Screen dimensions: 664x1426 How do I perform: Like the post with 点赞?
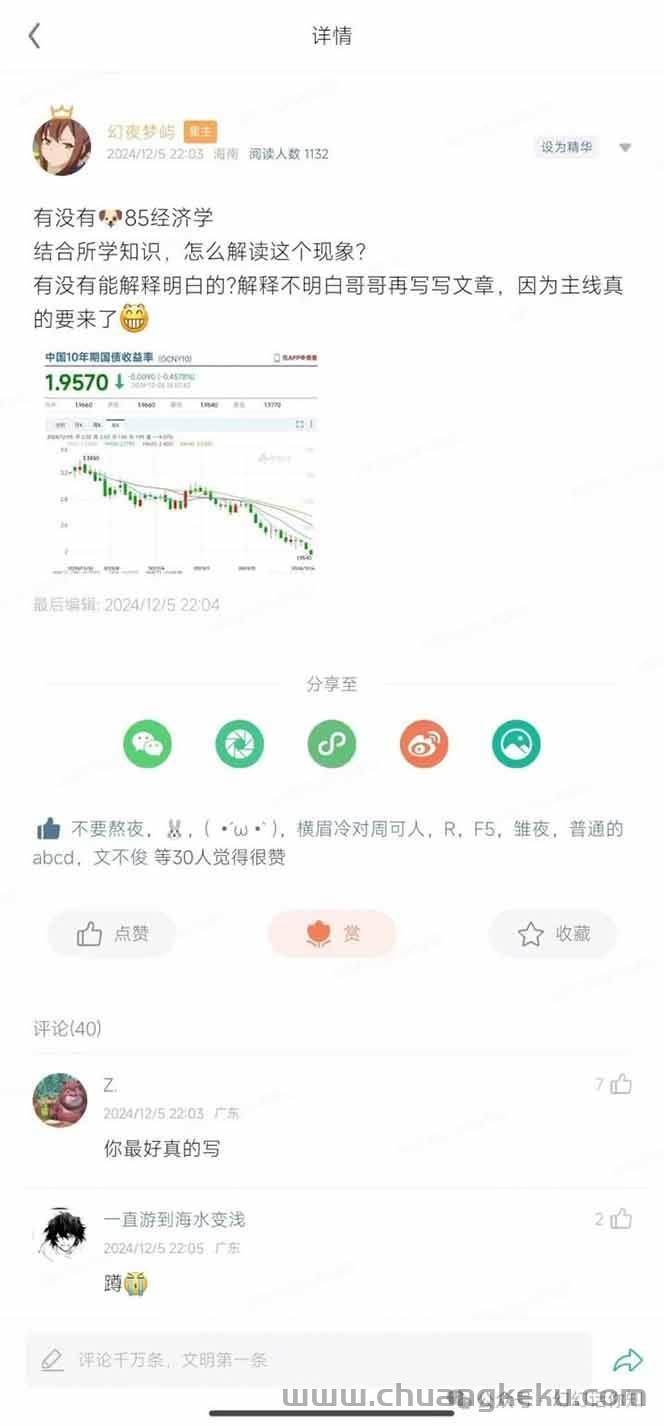coord(112,934)
